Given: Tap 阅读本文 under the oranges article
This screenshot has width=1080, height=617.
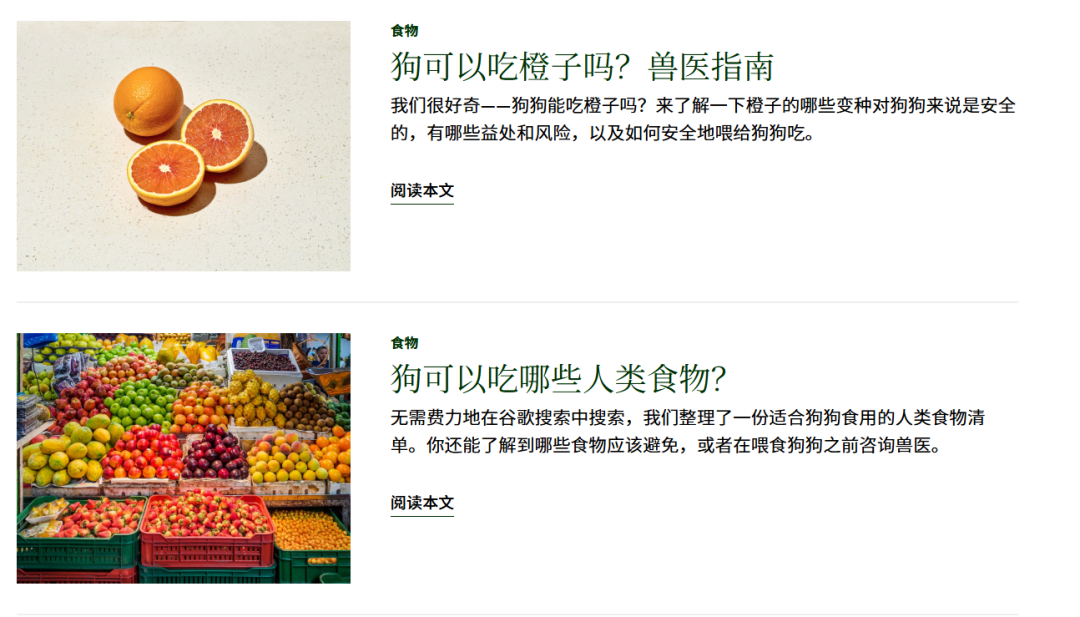Looking at the screenshot, I should pos(422,191).
